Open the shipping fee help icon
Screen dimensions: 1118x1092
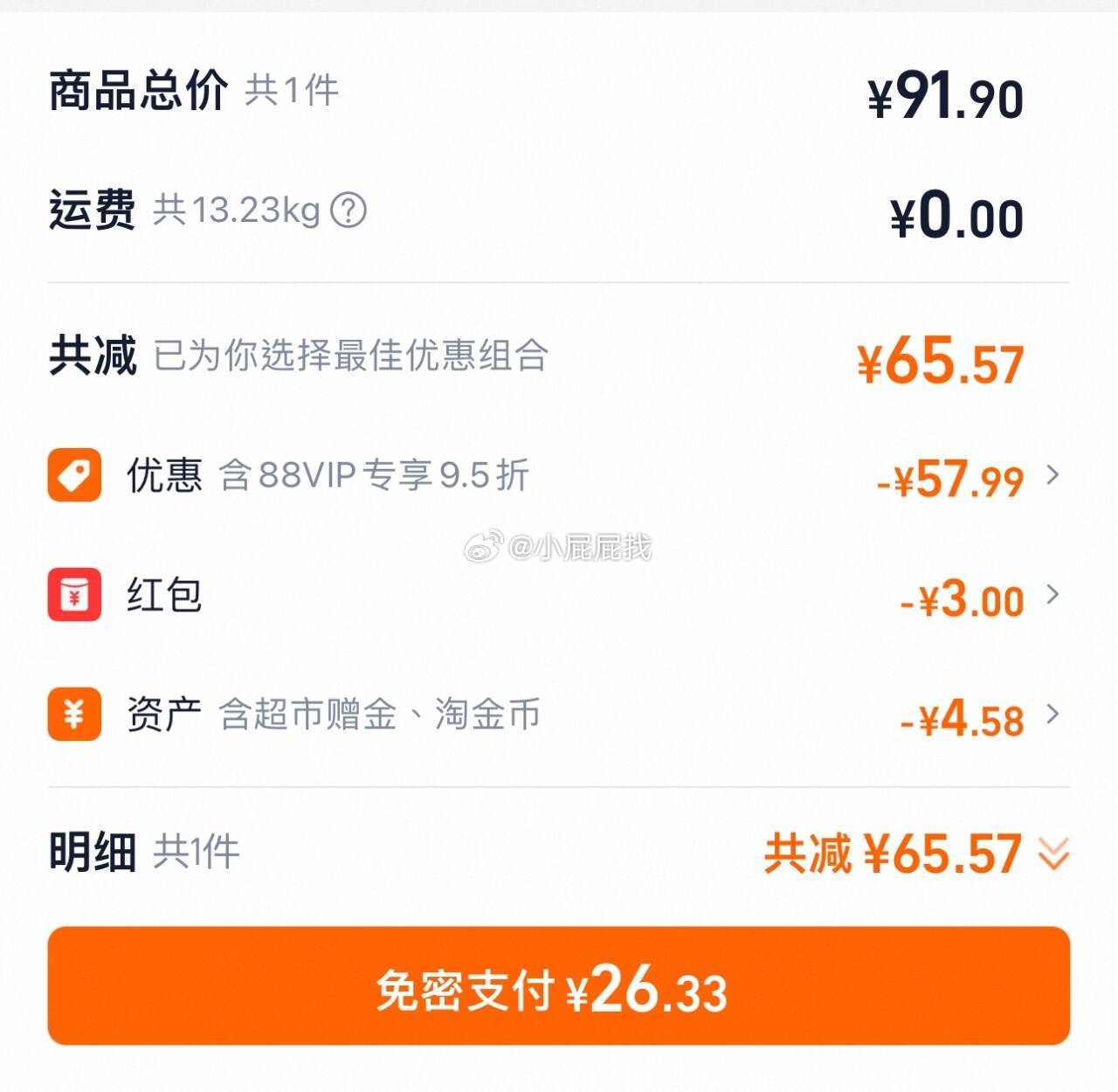coord(349,211)
